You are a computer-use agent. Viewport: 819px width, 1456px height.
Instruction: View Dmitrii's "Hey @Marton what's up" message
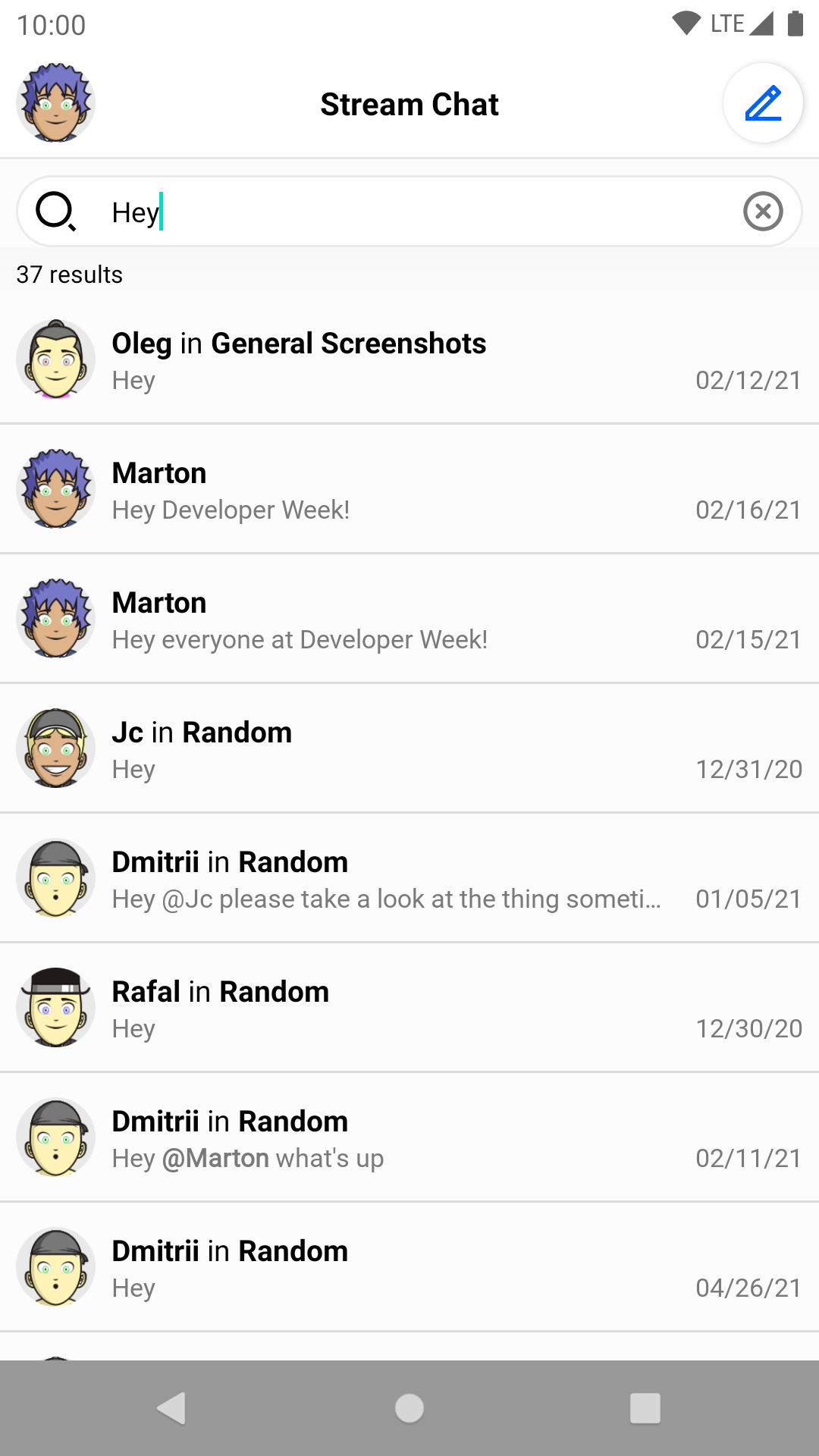409,1138
